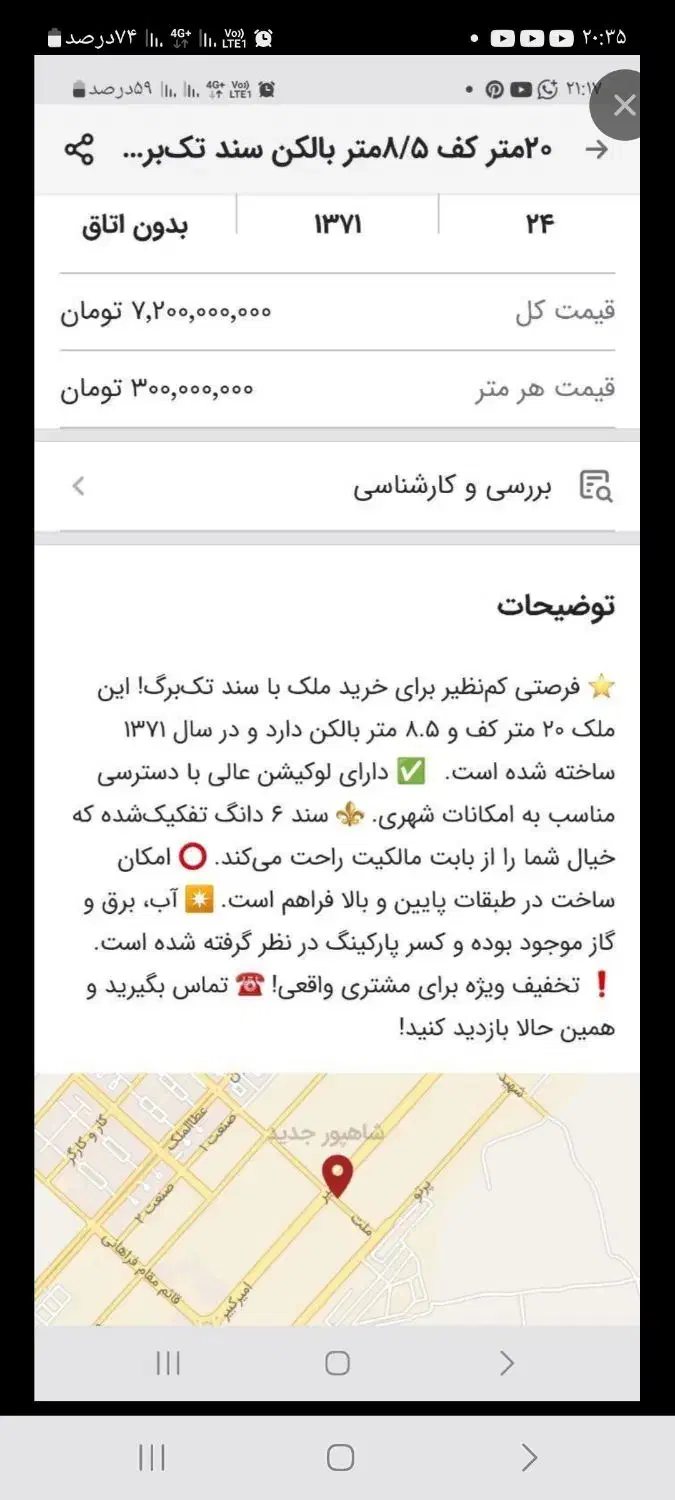Go back using the phone's own navigation bar
The width and height of the screenshot is (675, 1500).
click(x=529, y=1458)
